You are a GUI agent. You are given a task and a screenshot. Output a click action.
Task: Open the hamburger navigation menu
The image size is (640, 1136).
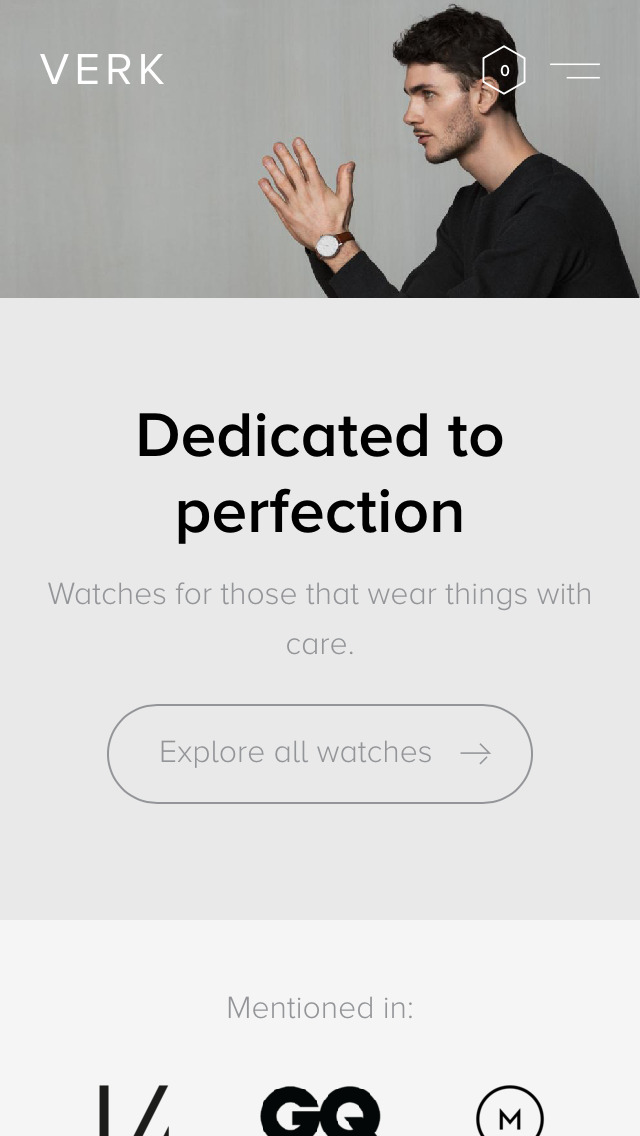pos(575,70)
